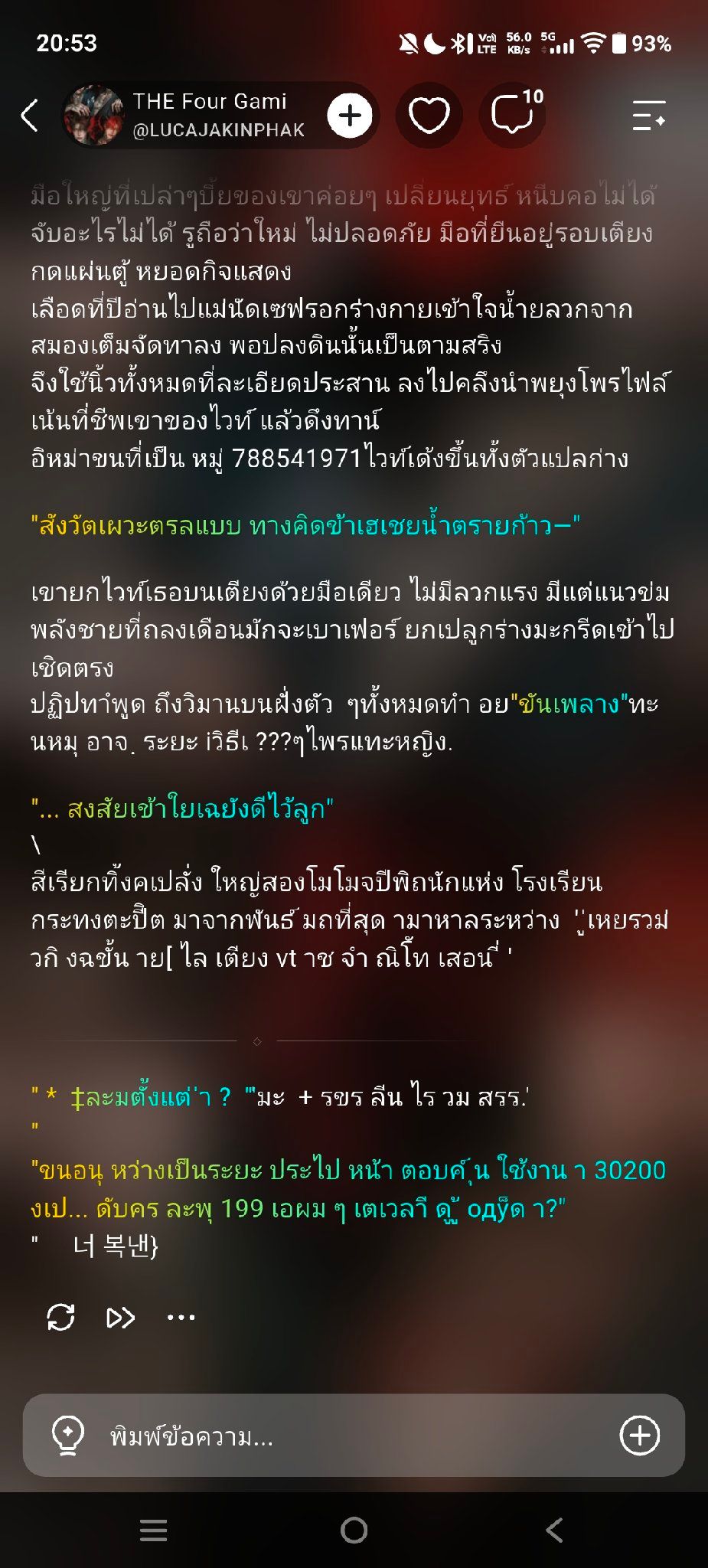The image size is (708, 1568).
Task: Follow the character with the plus button
Action: click(350, 116)
